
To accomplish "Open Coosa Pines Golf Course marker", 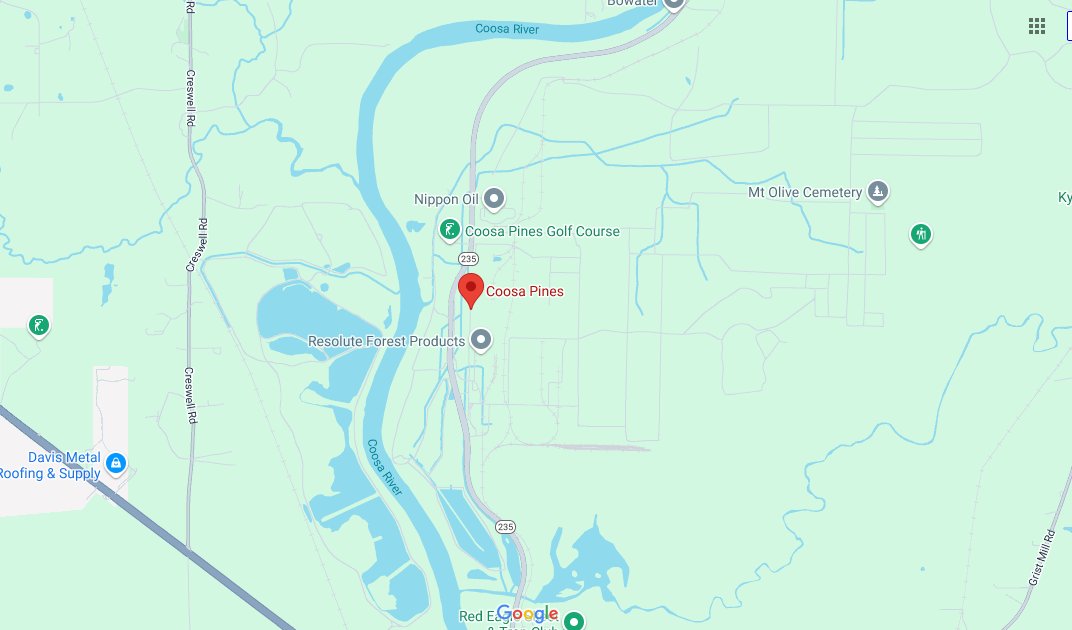I will tap(450, 231).
